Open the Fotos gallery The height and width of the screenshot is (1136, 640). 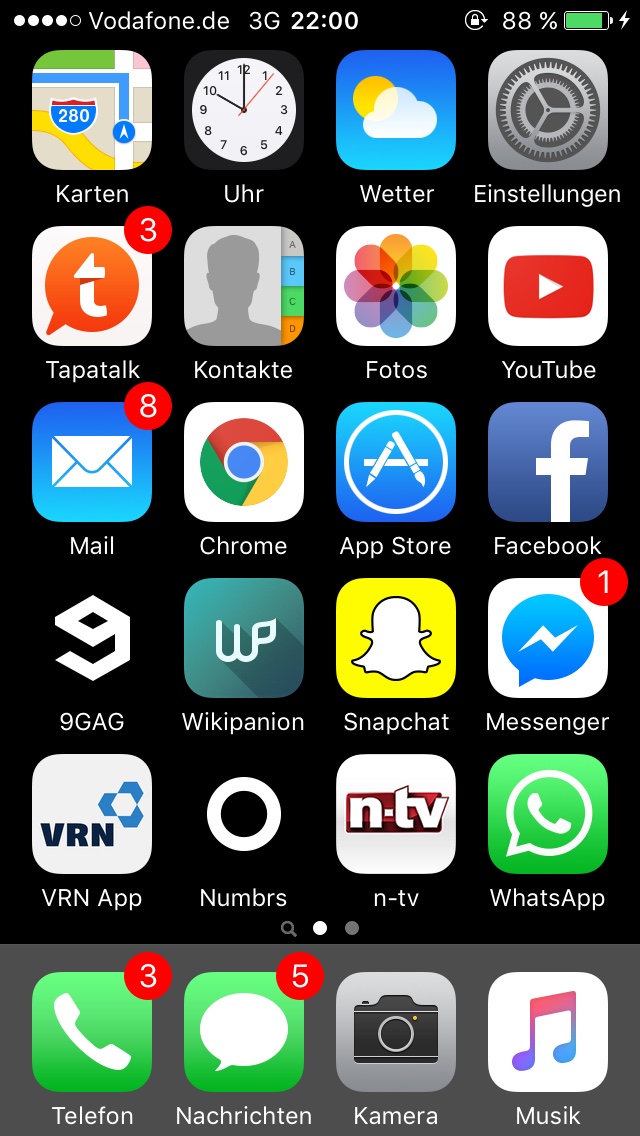click(396, 286)
